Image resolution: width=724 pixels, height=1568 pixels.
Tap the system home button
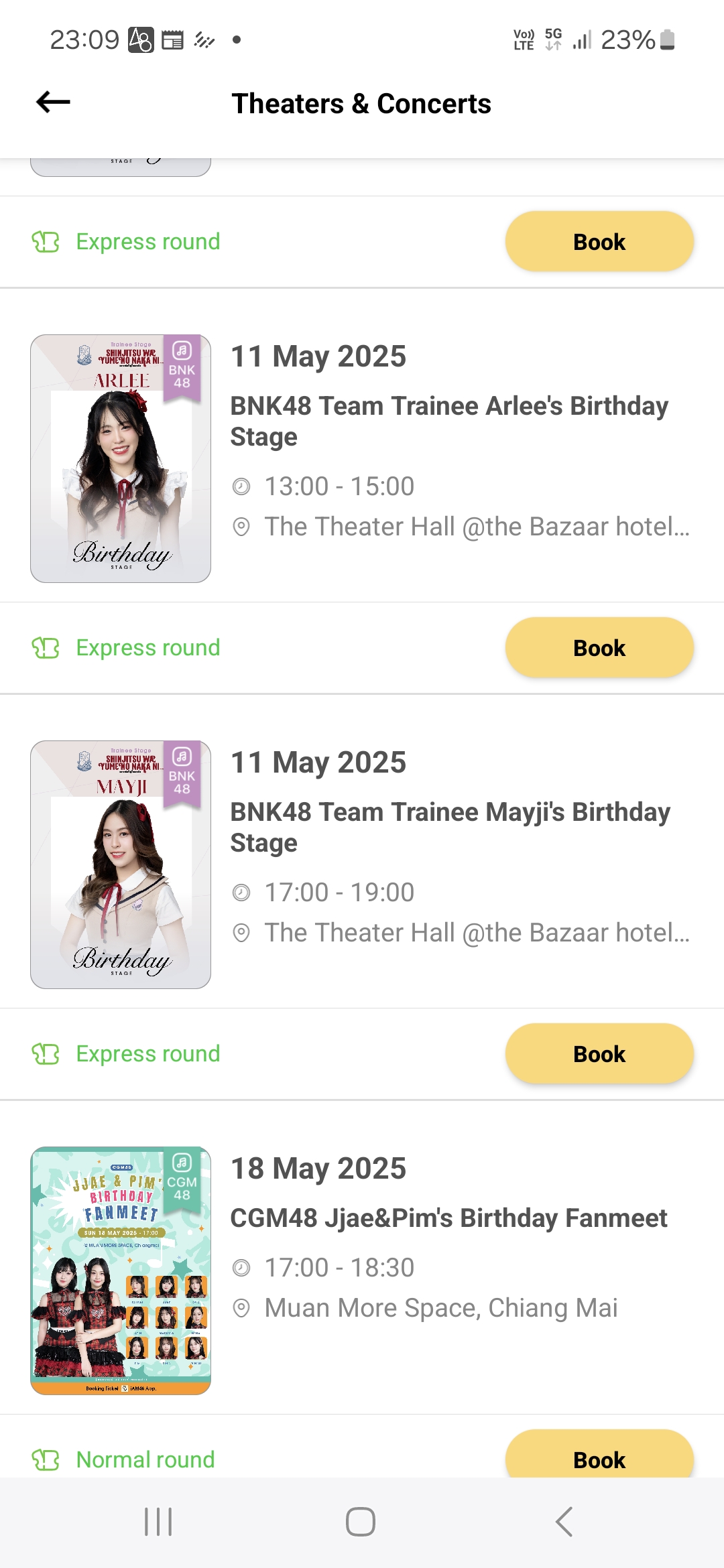(x=361, y=1522)
